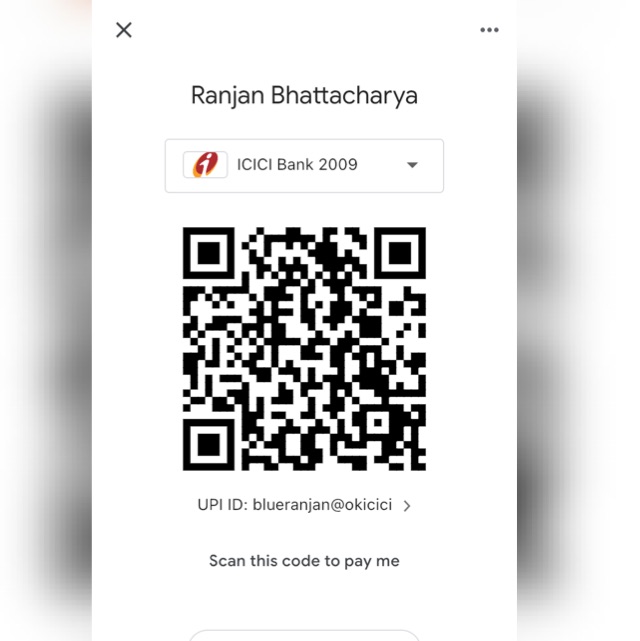Screen dimensions: 640x641
Task: Open the three-dot overflow menu
Action: tap(489, 30)
